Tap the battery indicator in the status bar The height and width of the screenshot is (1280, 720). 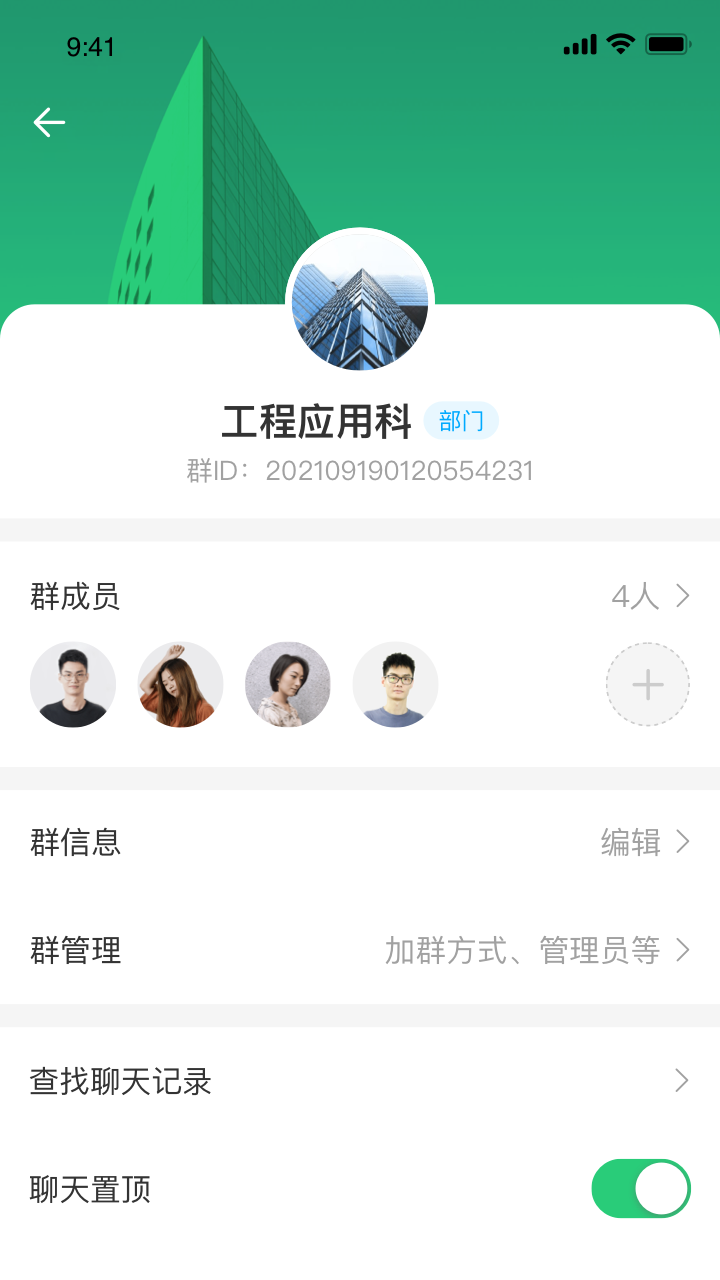pos(669,44)
